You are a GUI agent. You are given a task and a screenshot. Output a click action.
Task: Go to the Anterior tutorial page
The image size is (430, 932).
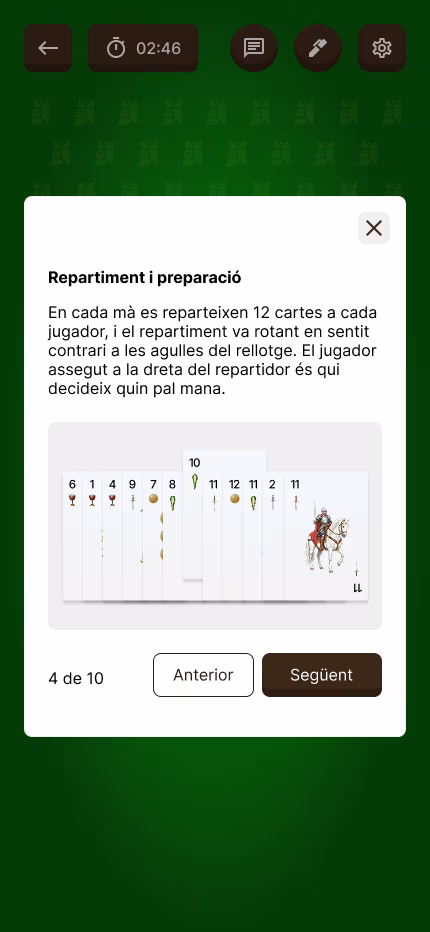[203, 675]
